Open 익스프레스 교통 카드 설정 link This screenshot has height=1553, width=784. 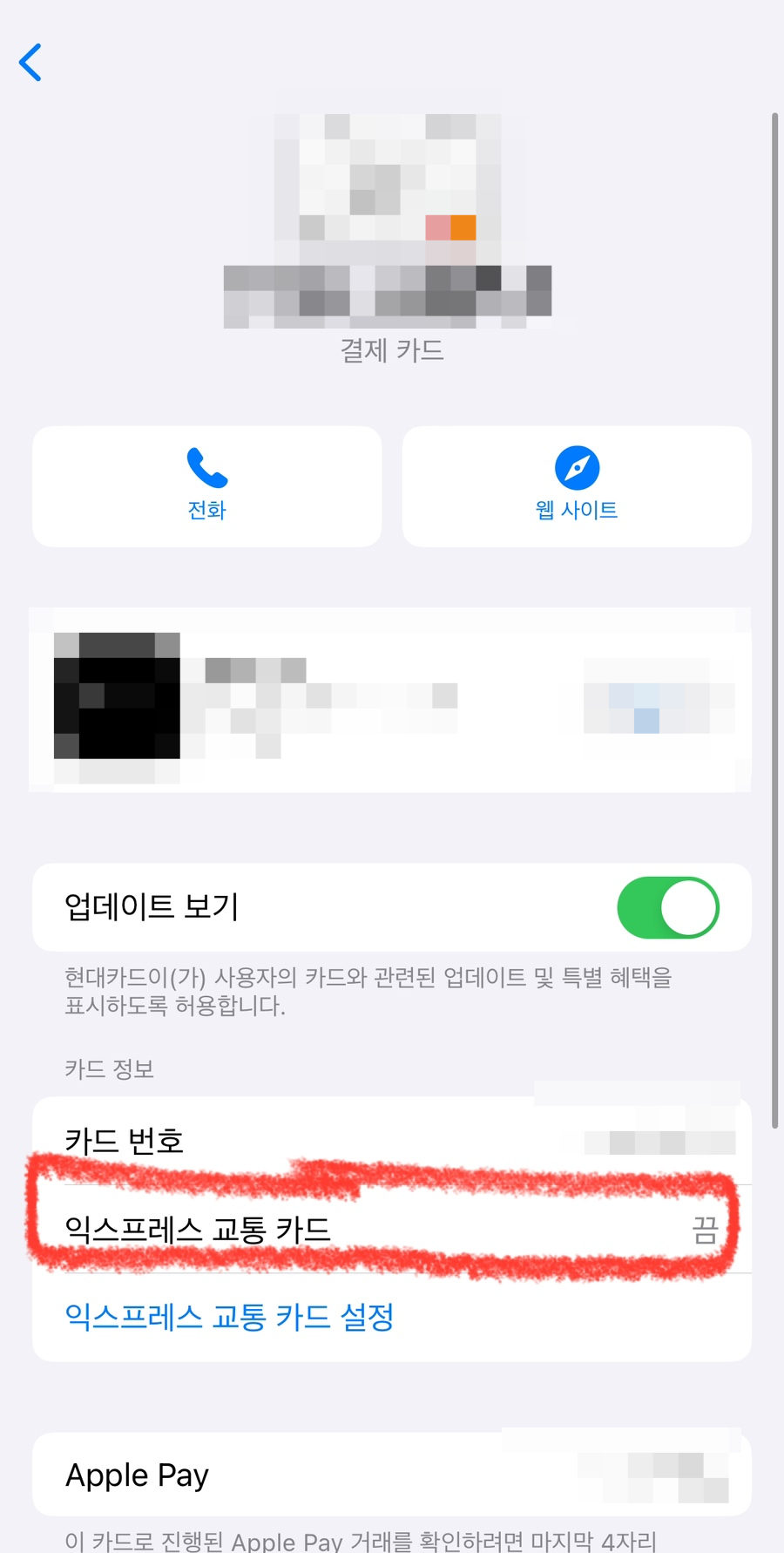click(230, 1317)
